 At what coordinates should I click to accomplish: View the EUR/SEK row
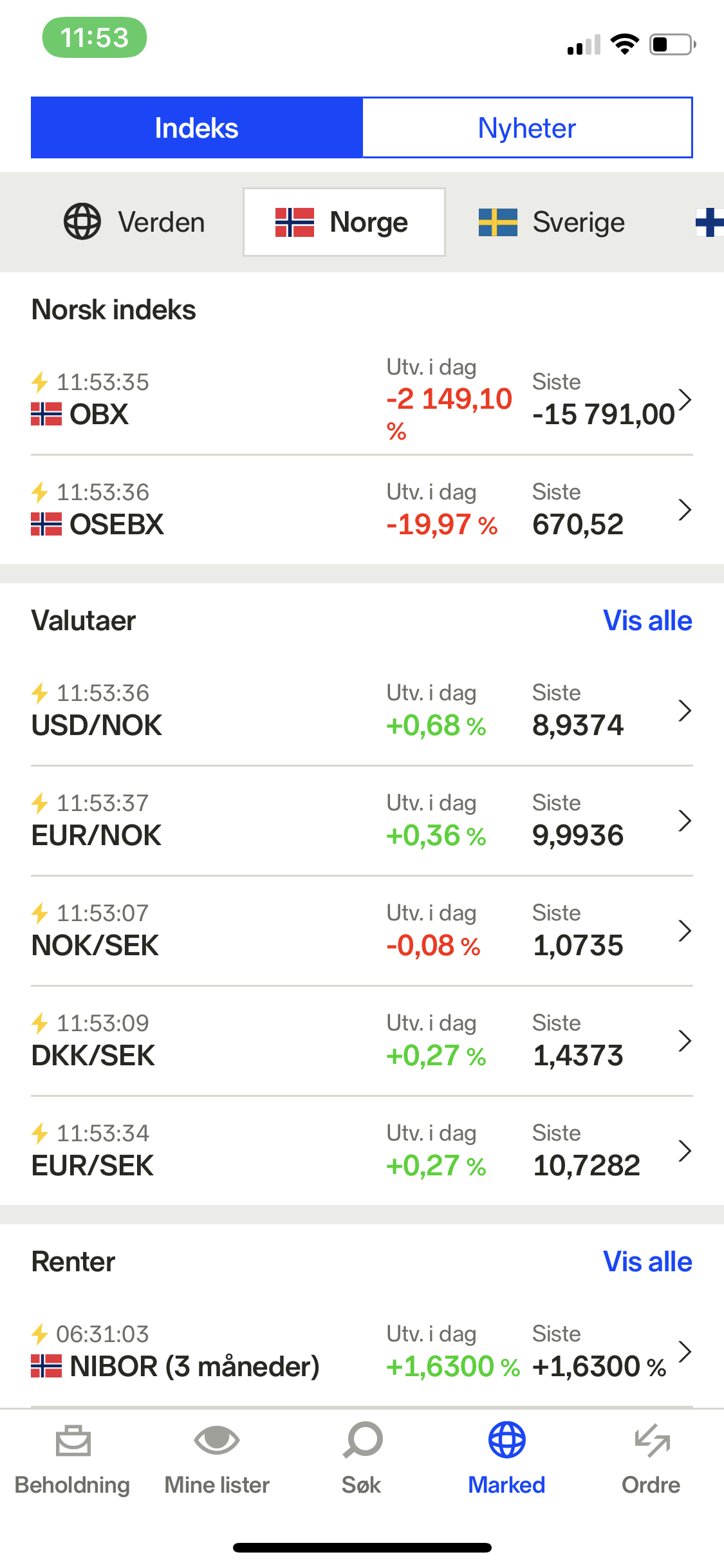click(362, 1151)
